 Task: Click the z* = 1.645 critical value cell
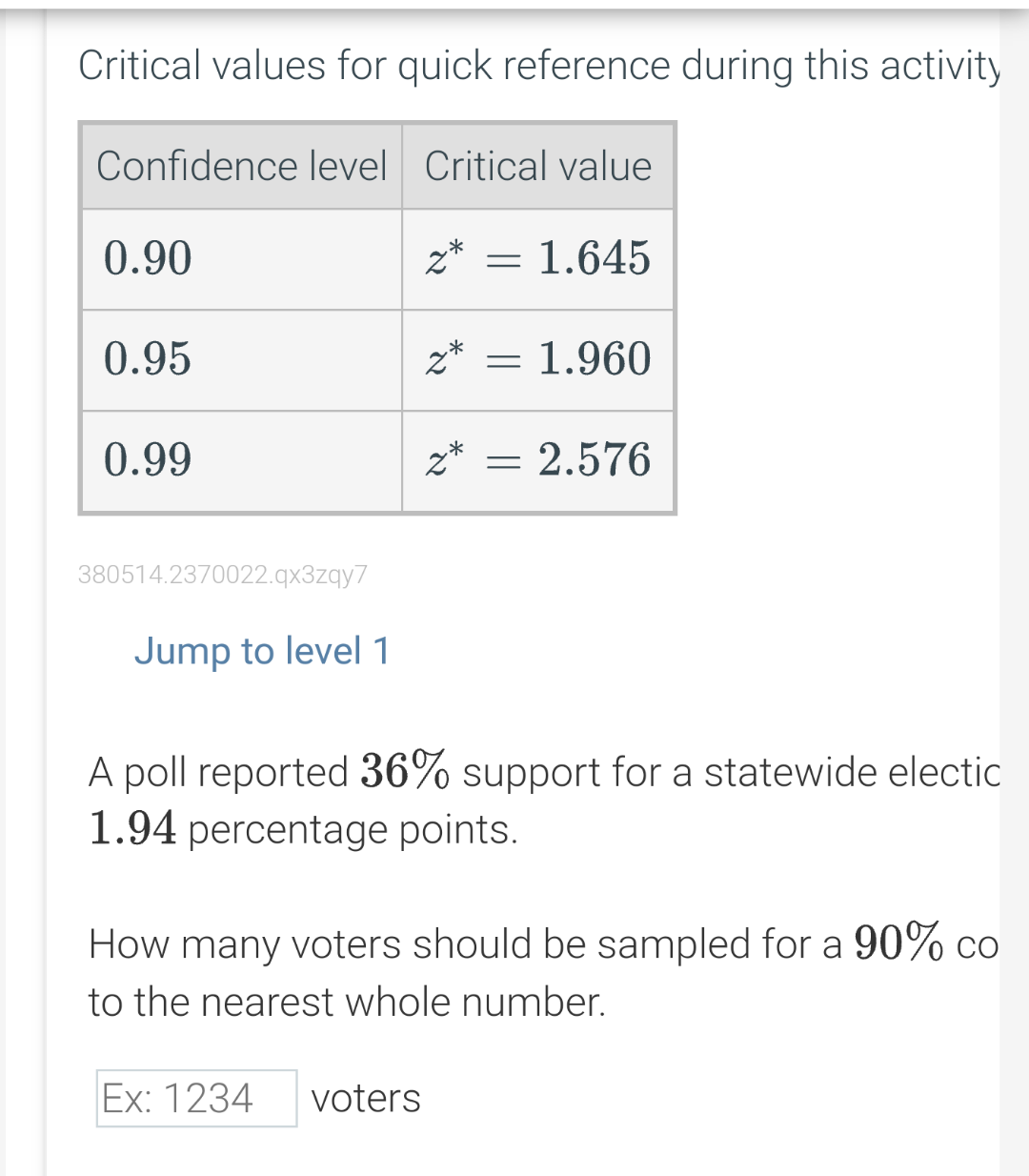click(x=539, y=257)
